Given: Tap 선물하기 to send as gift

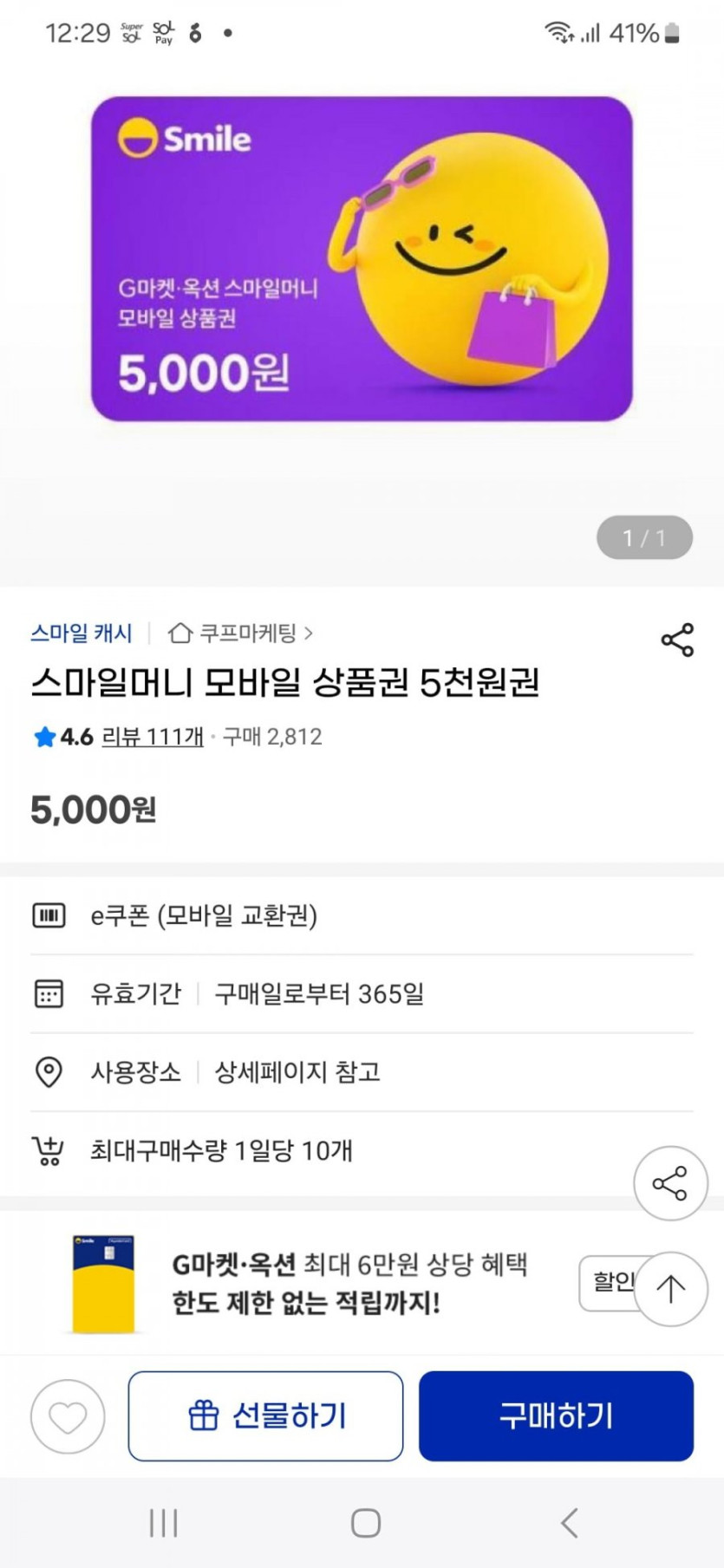Looking at the screenshot, I should (x=265, y=1416).
